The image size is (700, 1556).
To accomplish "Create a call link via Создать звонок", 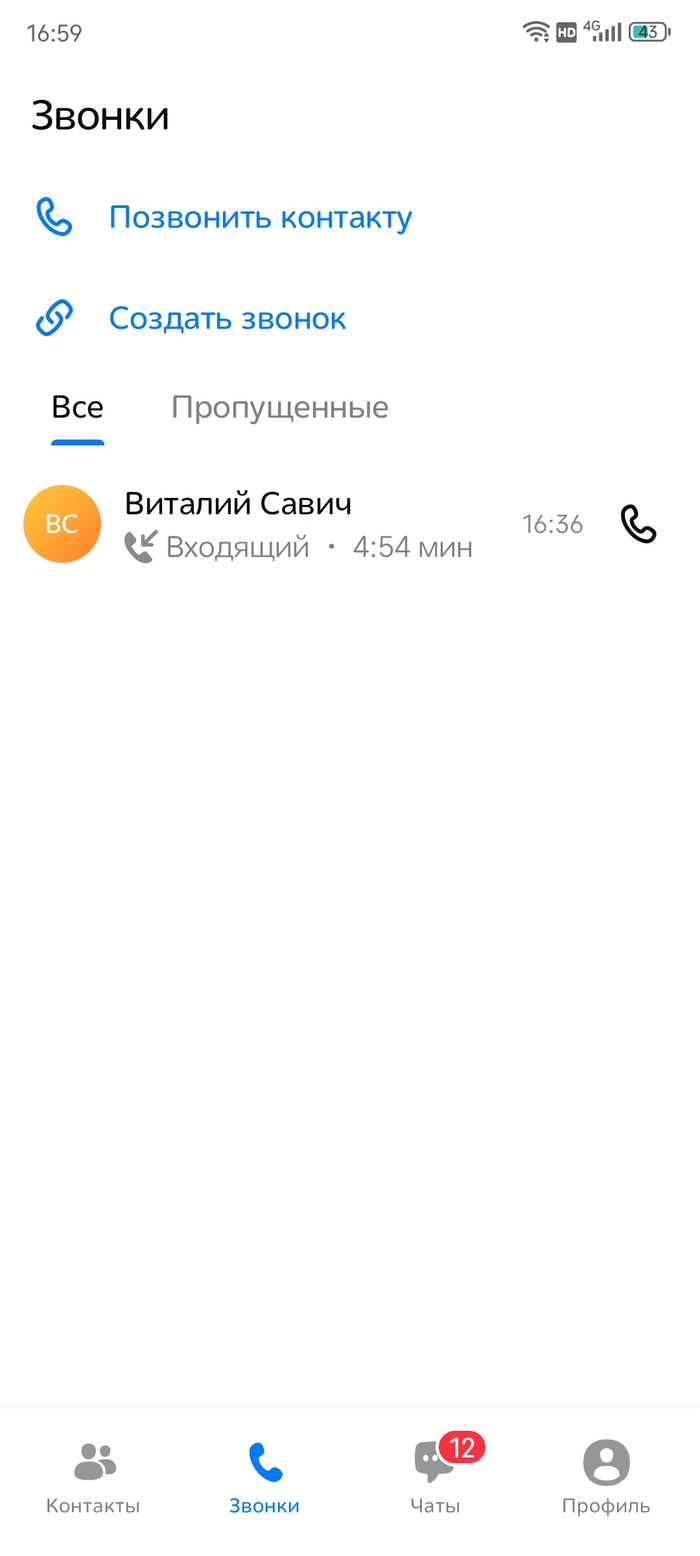I will point(227,318).
